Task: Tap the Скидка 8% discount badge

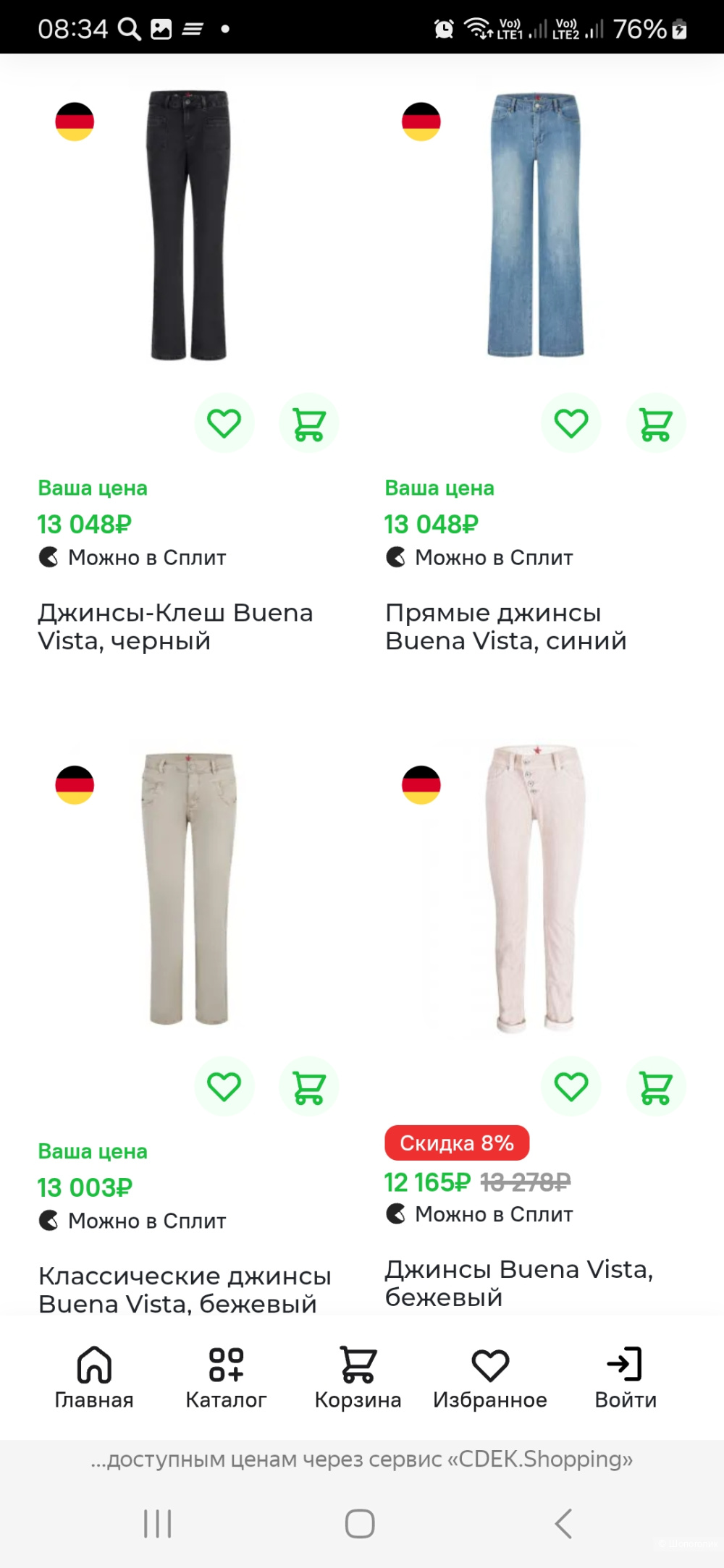Action: 457,1143
